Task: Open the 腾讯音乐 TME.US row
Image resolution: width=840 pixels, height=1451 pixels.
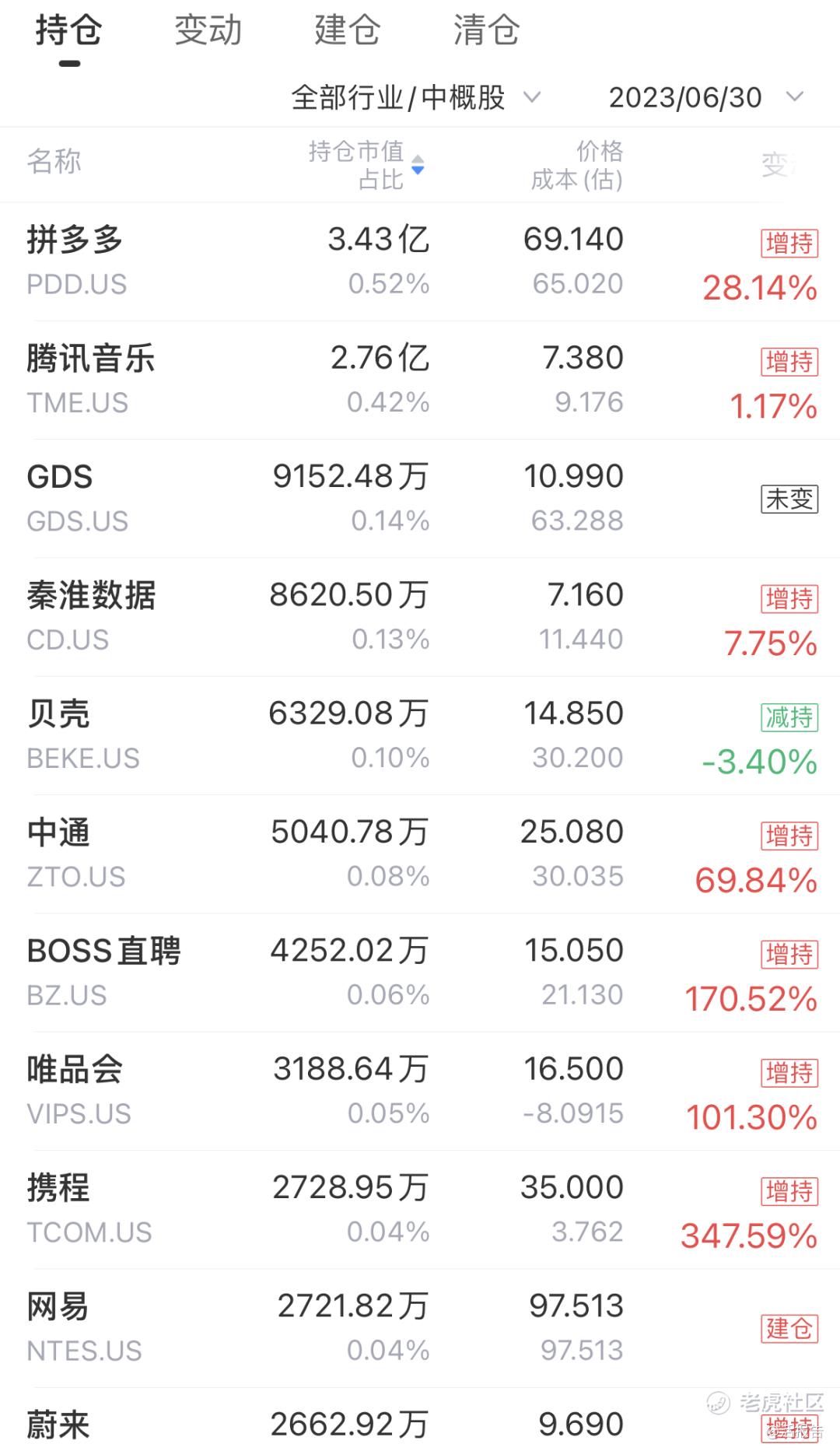Action: tap(420, 380)
